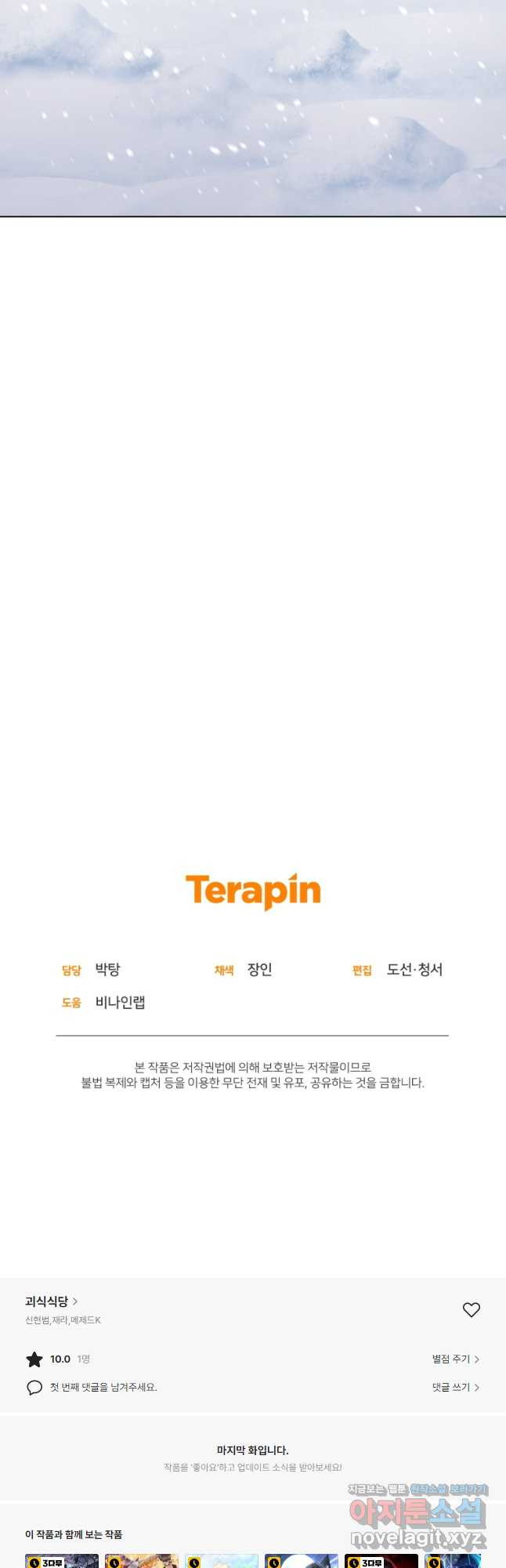Tap 별점 주기 to rate

455,1359
